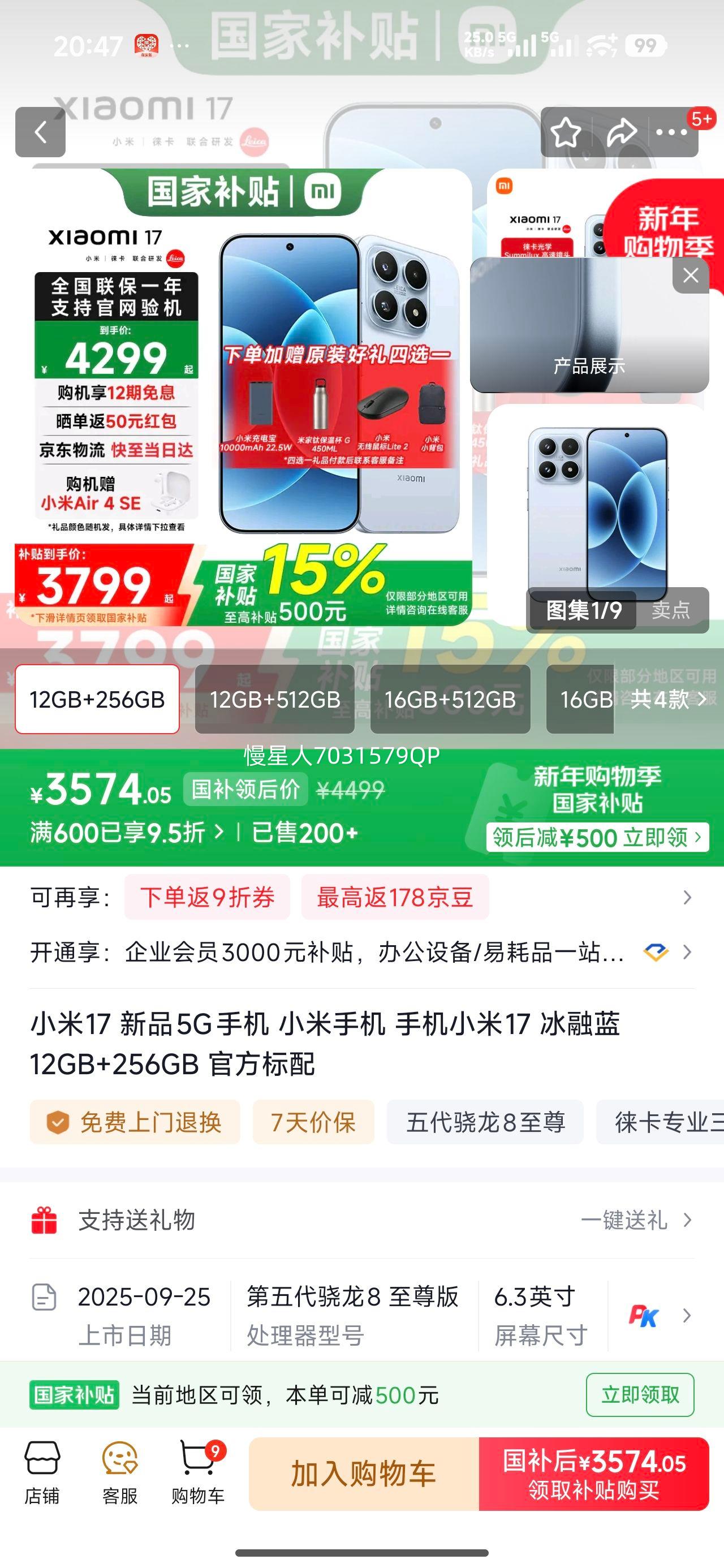
Task: Close the 产品展示 video overlay
Action: [x=690, y=275]
